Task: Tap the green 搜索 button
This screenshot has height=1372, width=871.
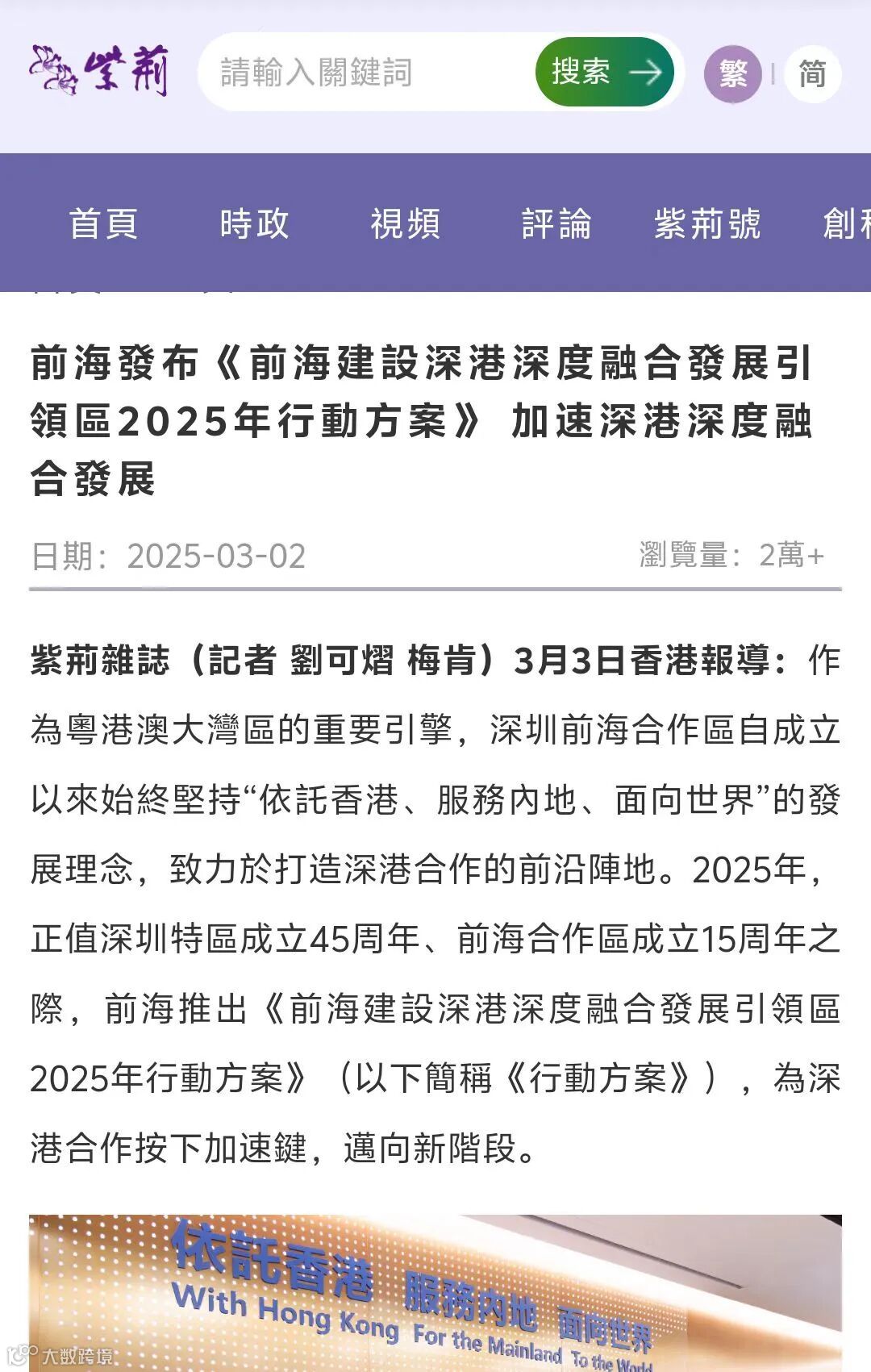Action: 605,72
